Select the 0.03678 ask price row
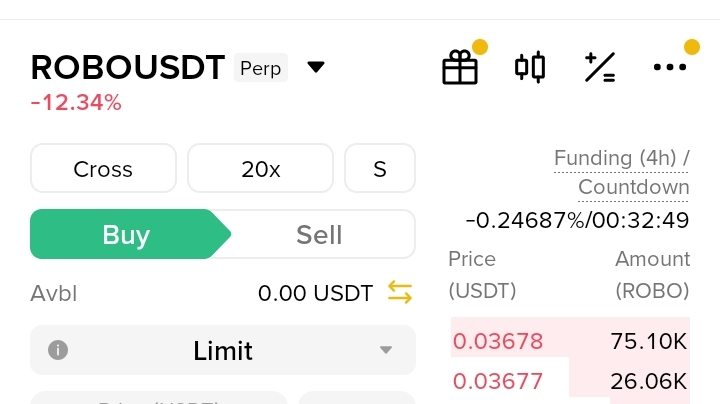720x404 pixels. 570,341
